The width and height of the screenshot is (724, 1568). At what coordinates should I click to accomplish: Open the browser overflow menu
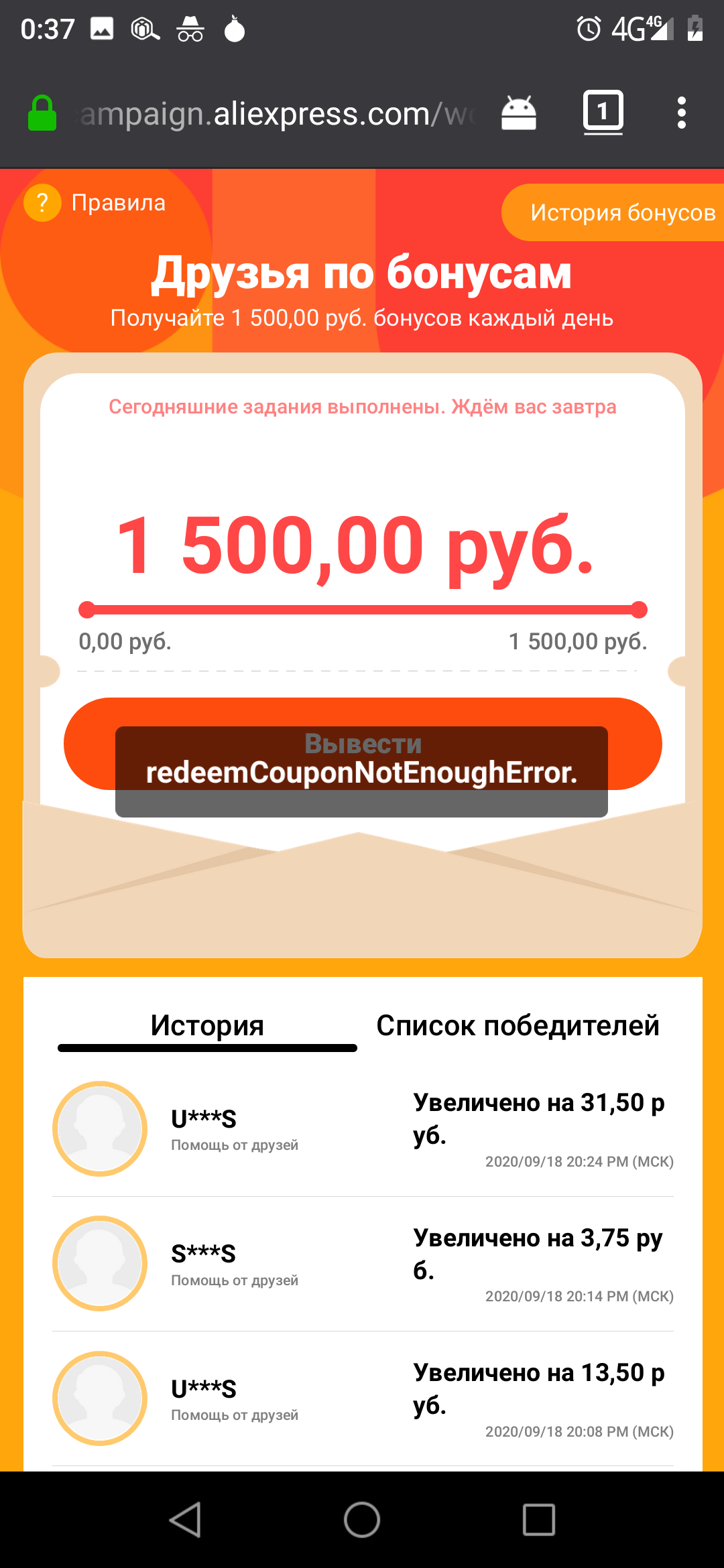[x=681, y=113]
